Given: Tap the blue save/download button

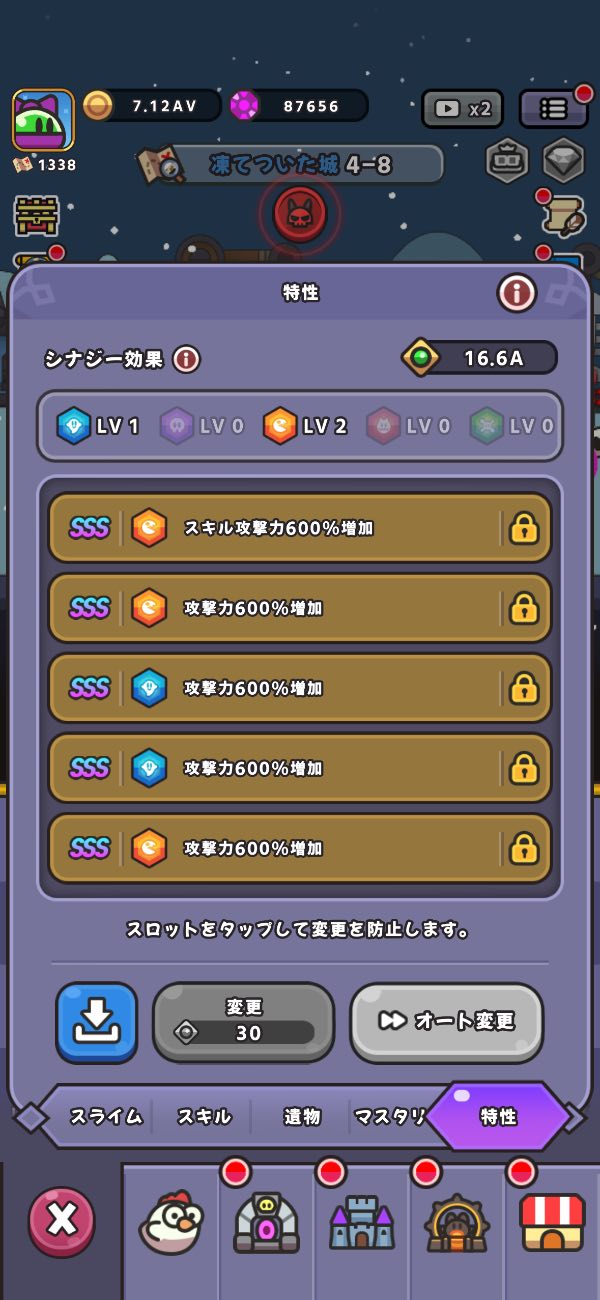Looking at the screenshot, I should (97, 1022).
